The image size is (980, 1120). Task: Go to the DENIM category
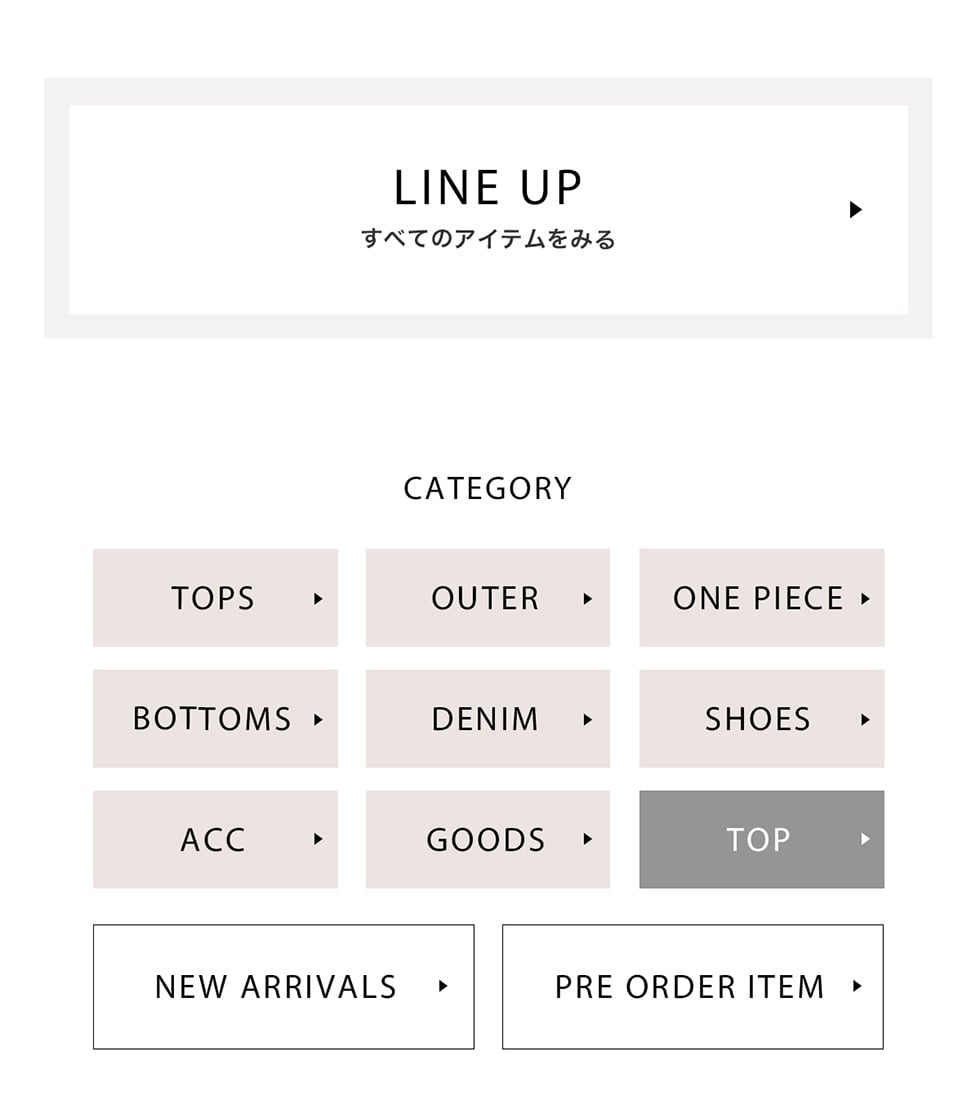coord(487,719)
